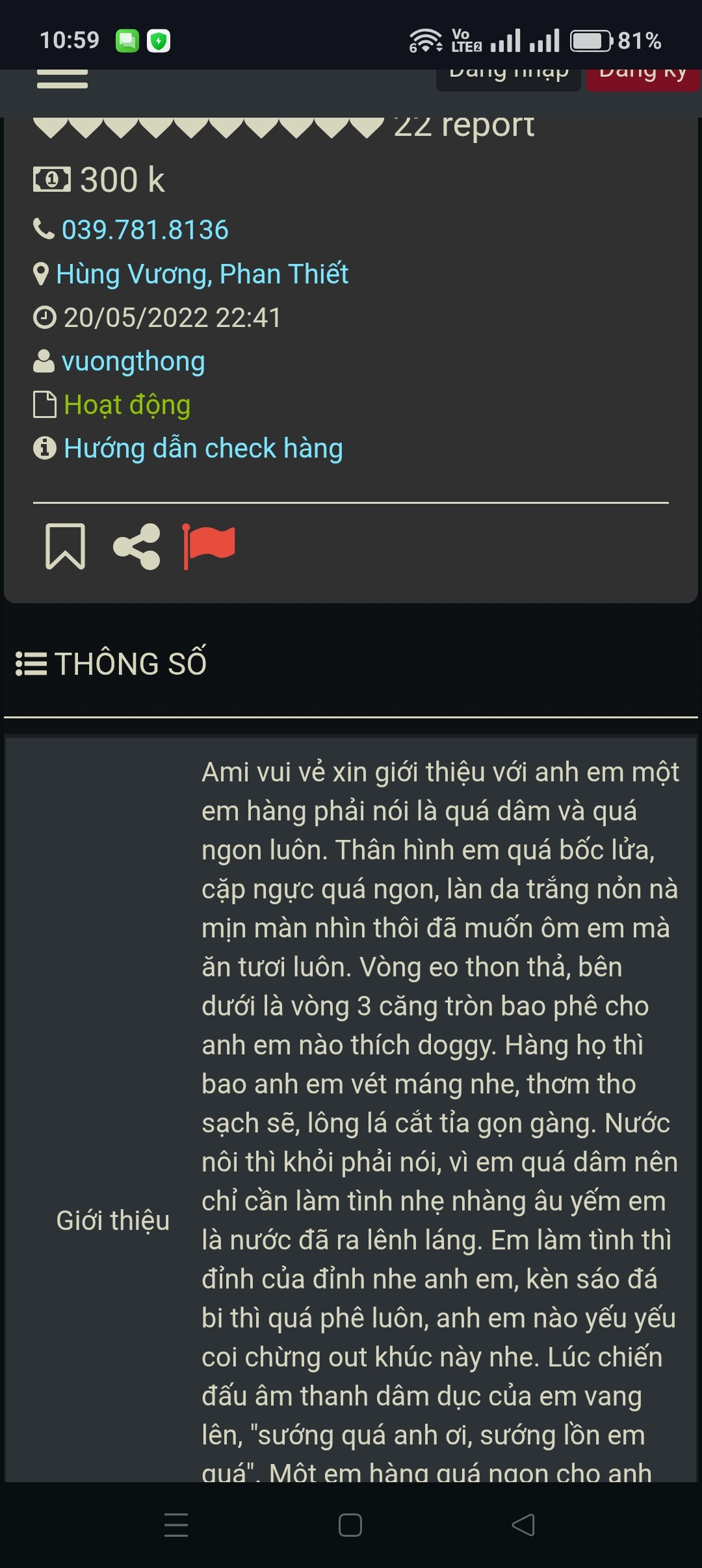Image resolution: width=702 pixels, height=1568 pixels.
Task: Bookmark this listing
Action: (65, 546)
